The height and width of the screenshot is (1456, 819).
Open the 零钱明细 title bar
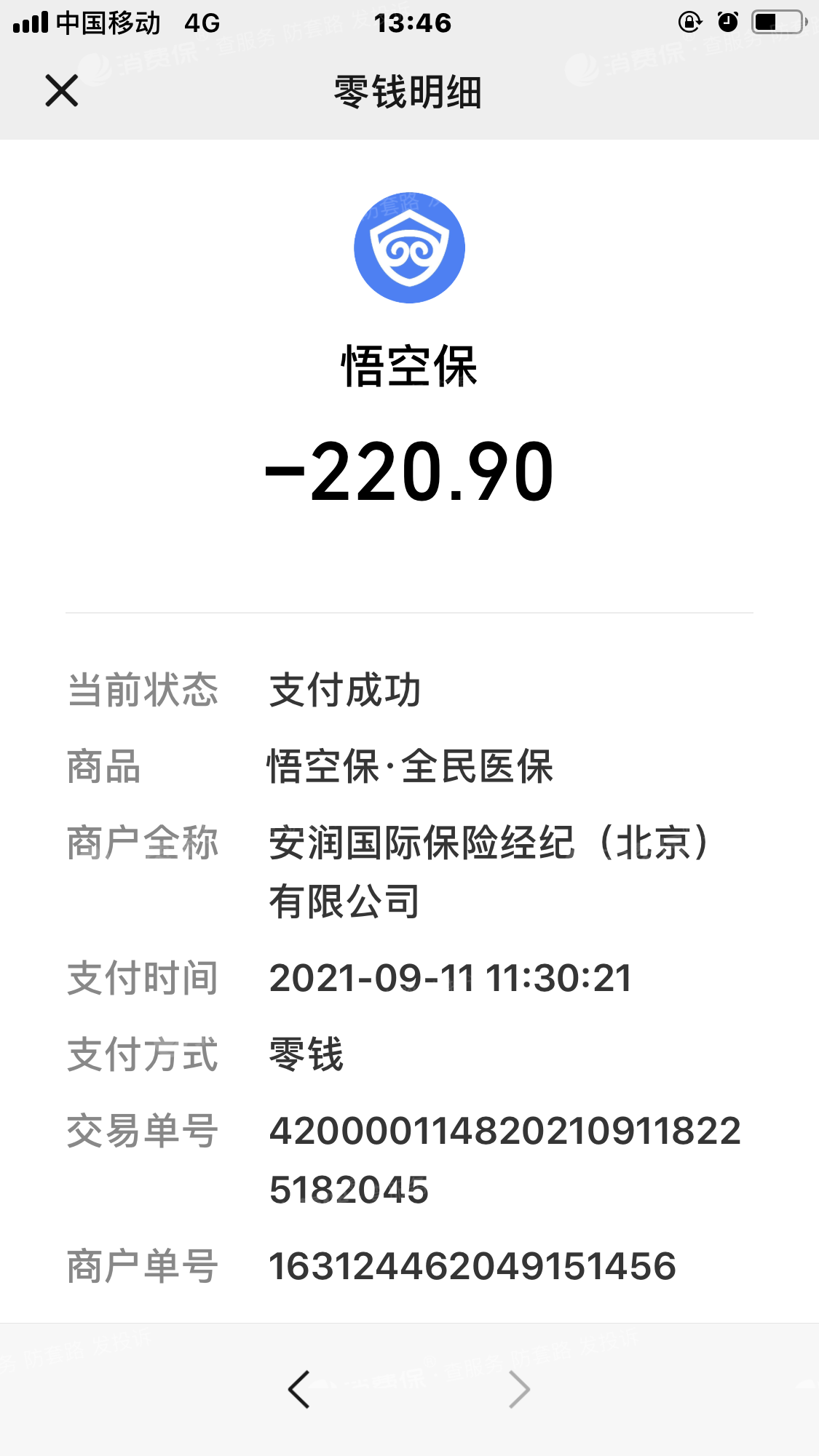point(409,92)
